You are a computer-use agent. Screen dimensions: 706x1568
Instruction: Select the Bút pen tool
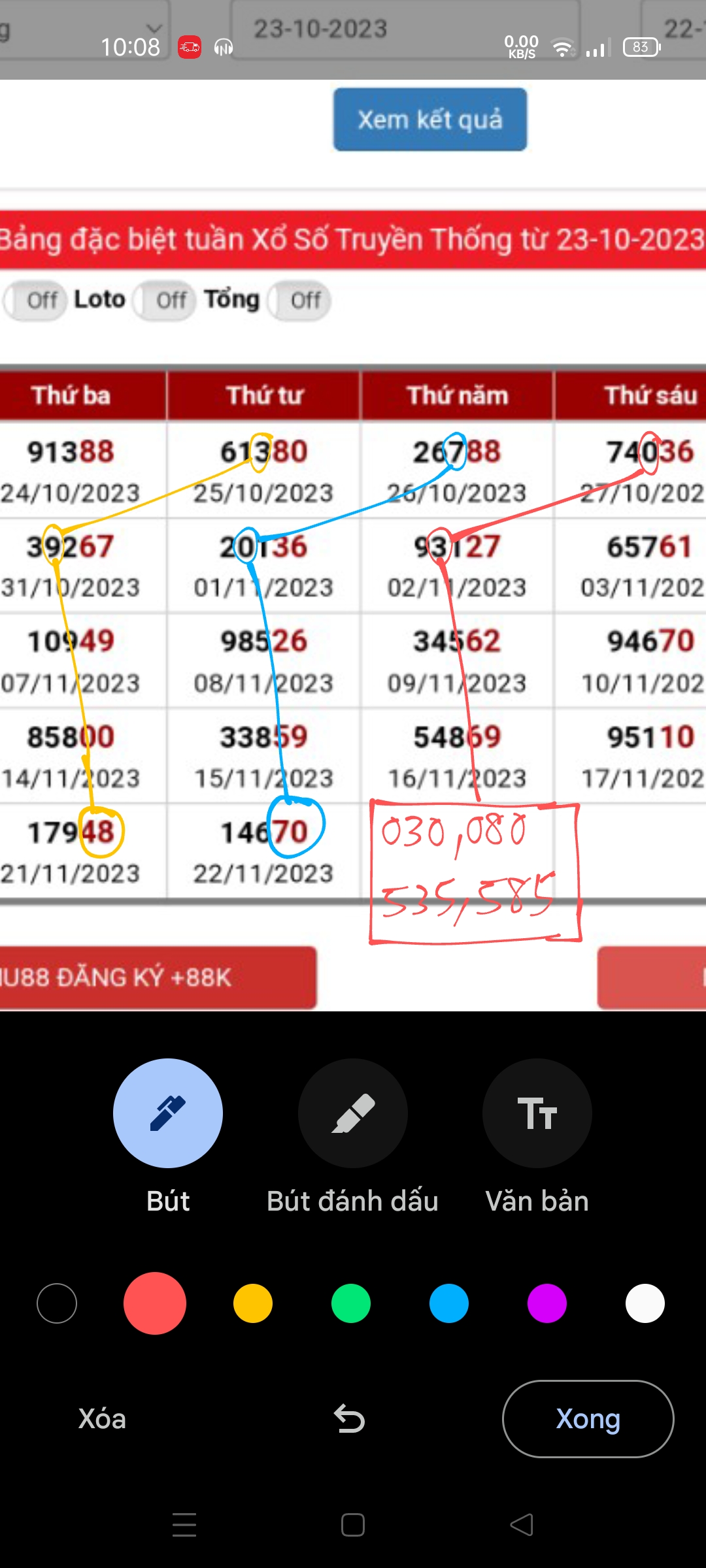pyautogui.click(x=168, y=1113)
